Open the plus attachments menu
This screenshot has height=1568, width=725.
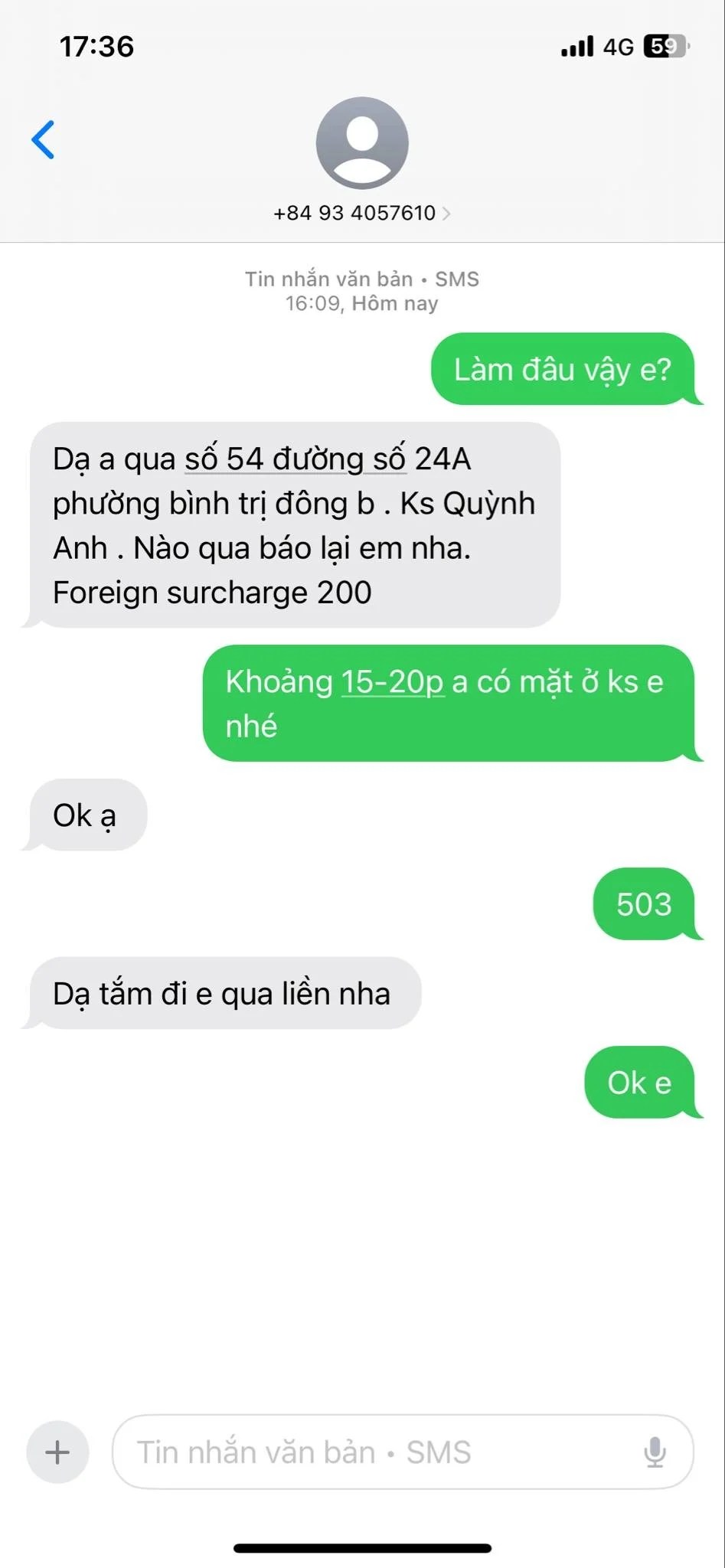tap(57, 1452)
